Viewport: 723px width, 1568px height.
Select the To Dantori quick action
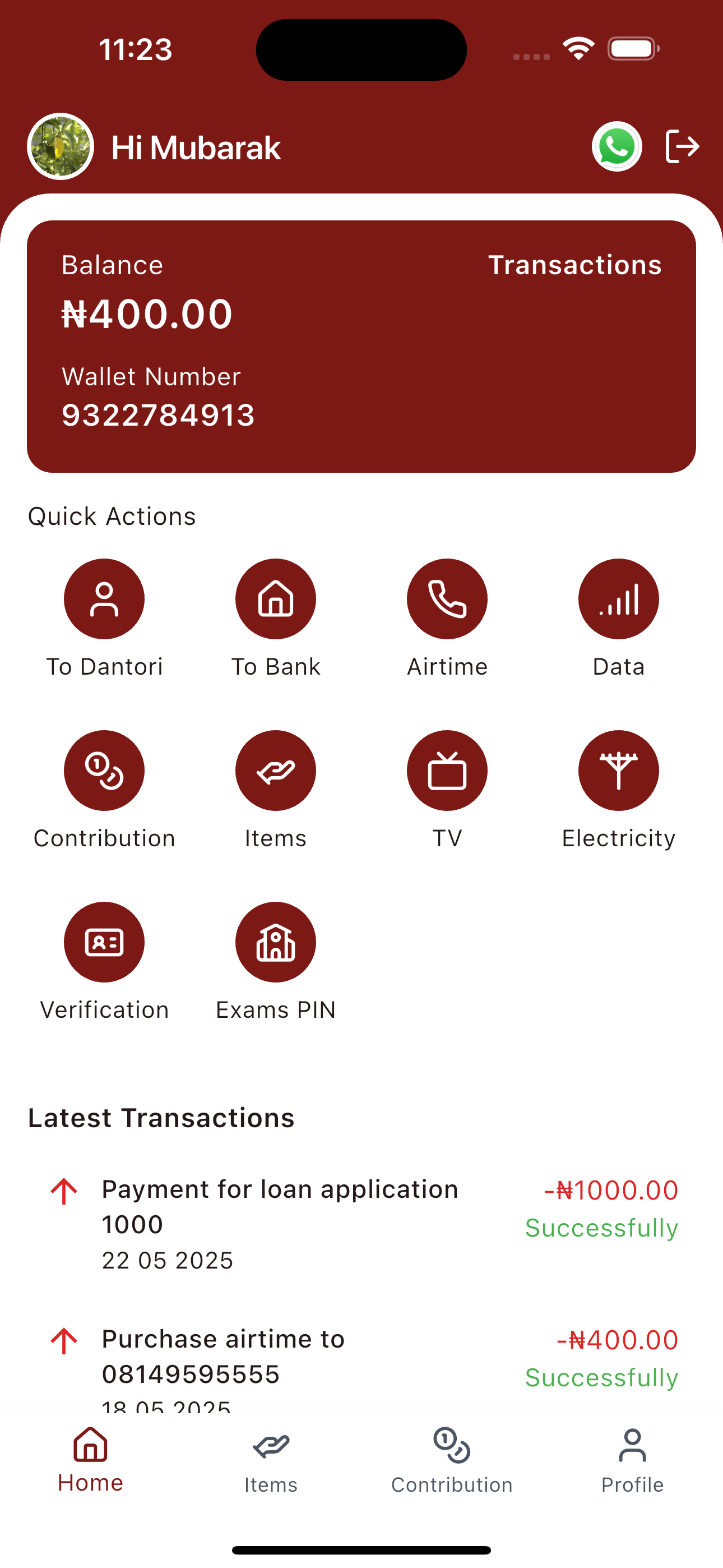tap(104, 599)
